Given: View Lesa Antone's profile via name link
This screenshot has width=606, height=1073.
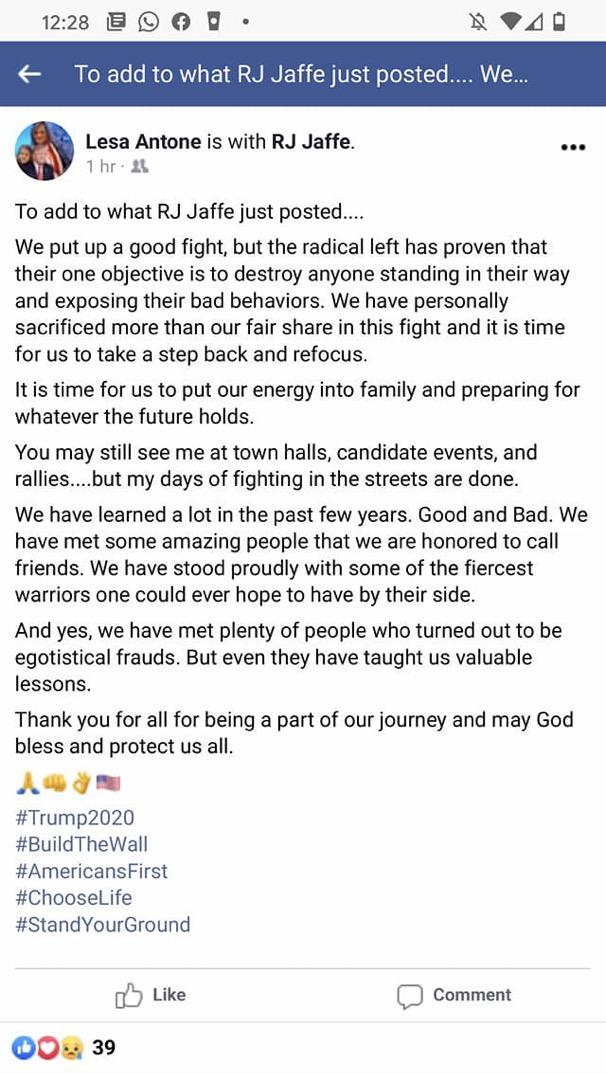Looking at the screenshot, I should 143,142.
